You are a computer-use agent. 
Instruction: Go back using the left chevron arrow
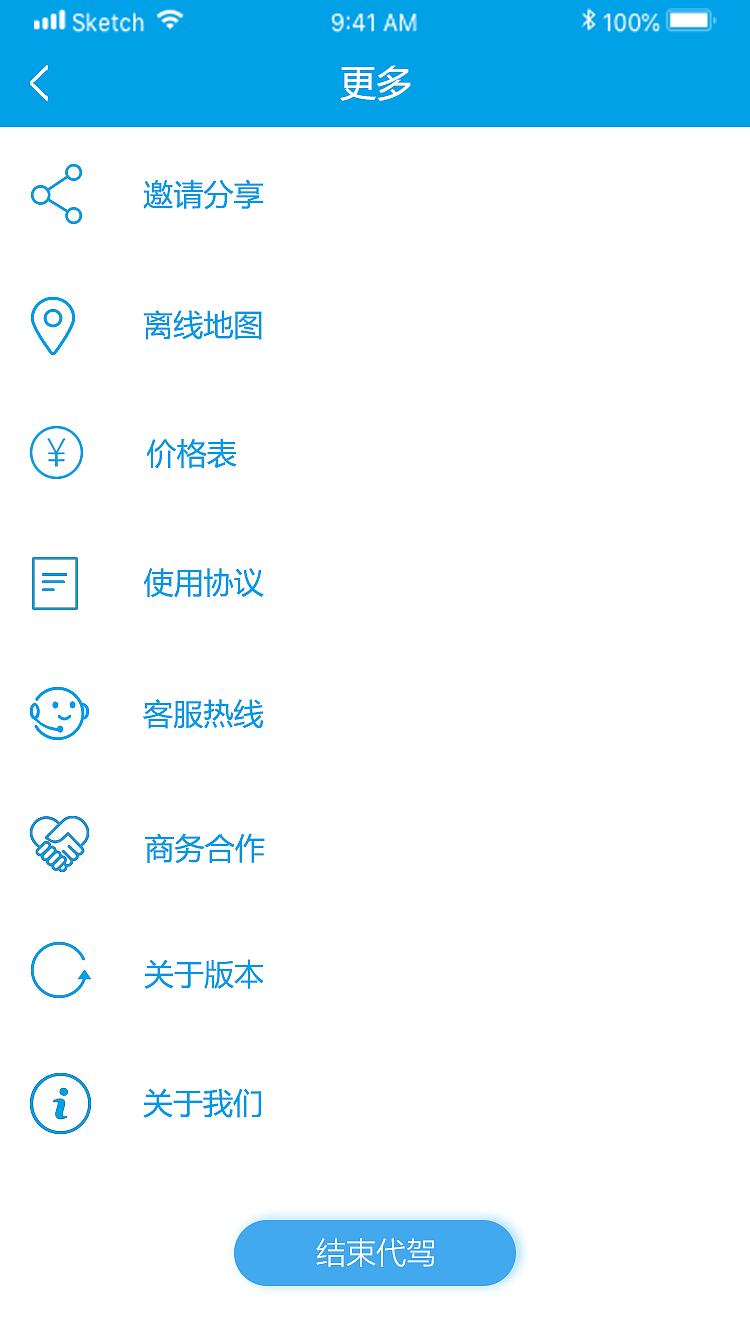[x=39, y=84]
